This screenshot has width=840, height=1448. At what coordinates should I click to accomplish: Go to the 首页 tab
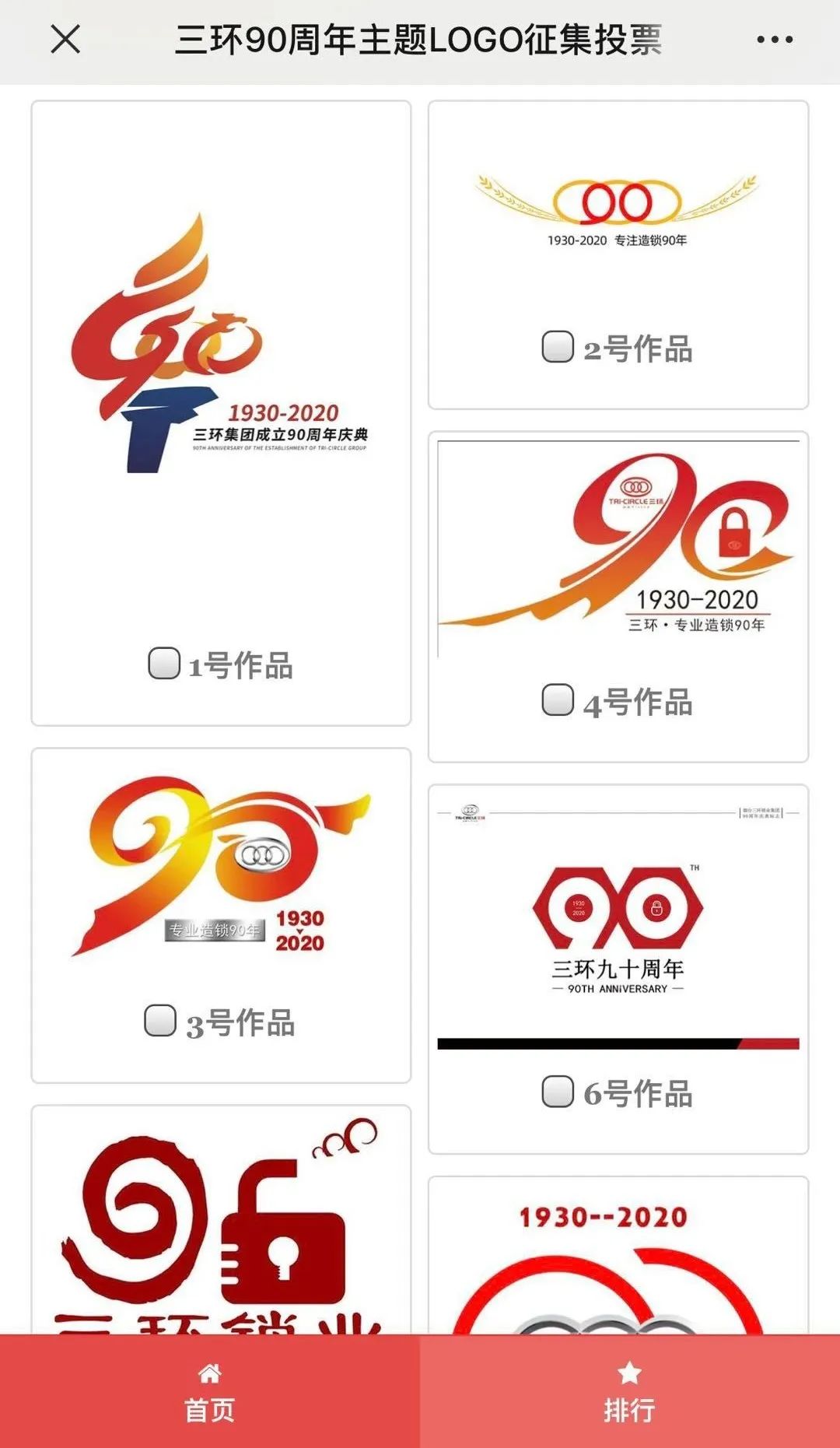click(210, 1392)
